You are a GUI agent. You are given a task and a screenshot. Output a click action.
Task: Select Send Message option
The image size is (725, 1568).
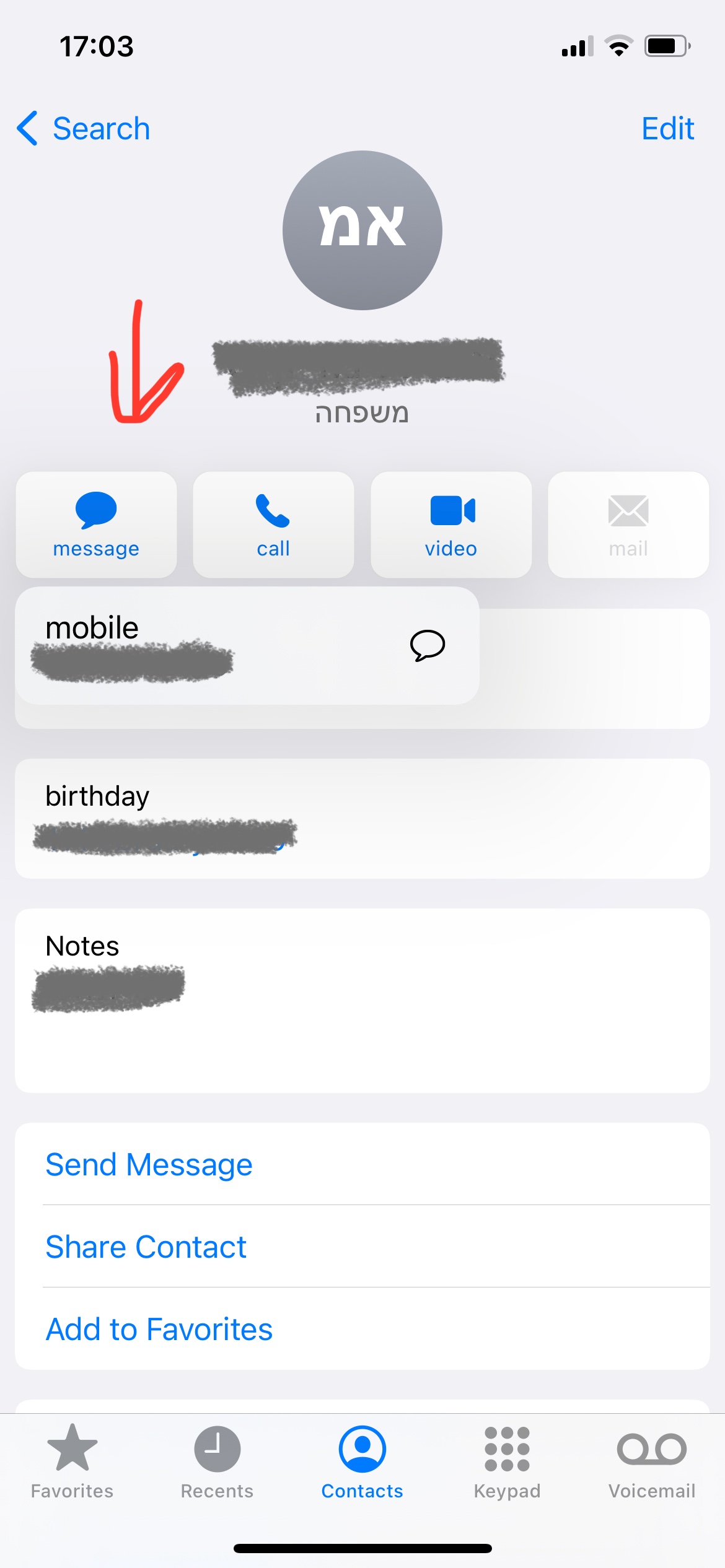click(x=149, y=1165)
